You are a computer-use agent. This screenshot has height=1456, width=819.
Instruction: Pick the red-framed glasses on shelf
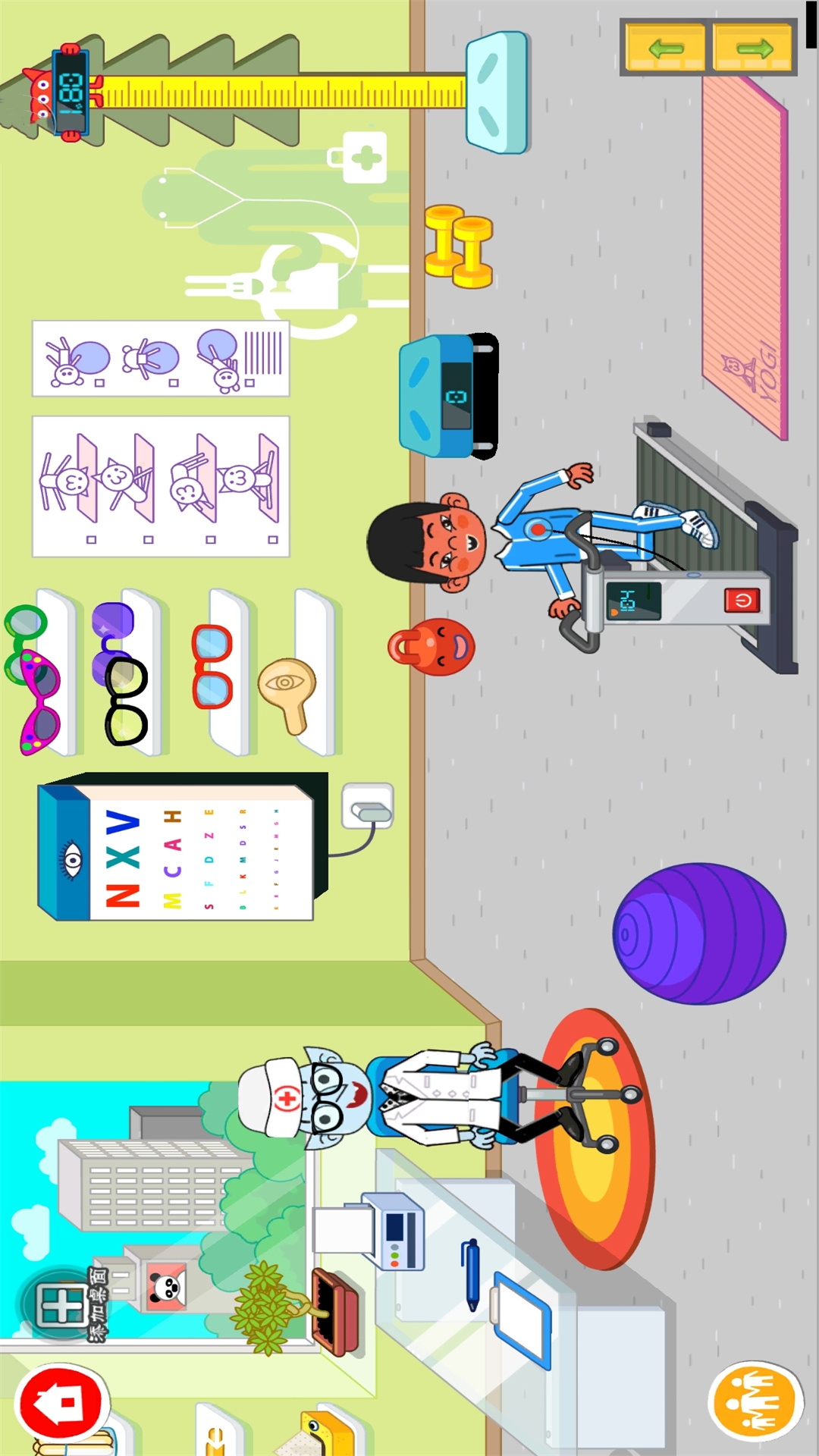tap(212, 666)
